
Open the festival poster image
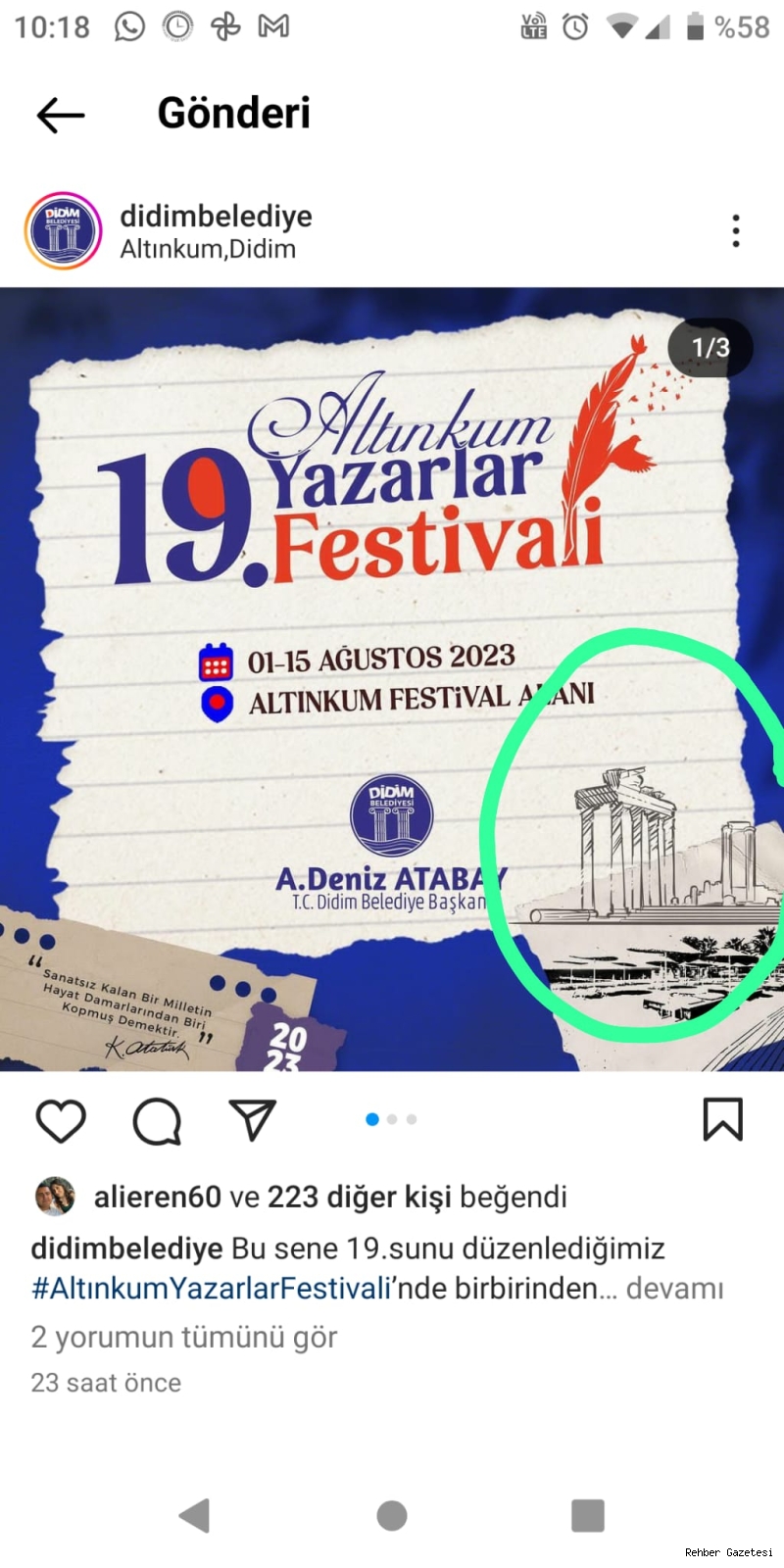[392, 679]
